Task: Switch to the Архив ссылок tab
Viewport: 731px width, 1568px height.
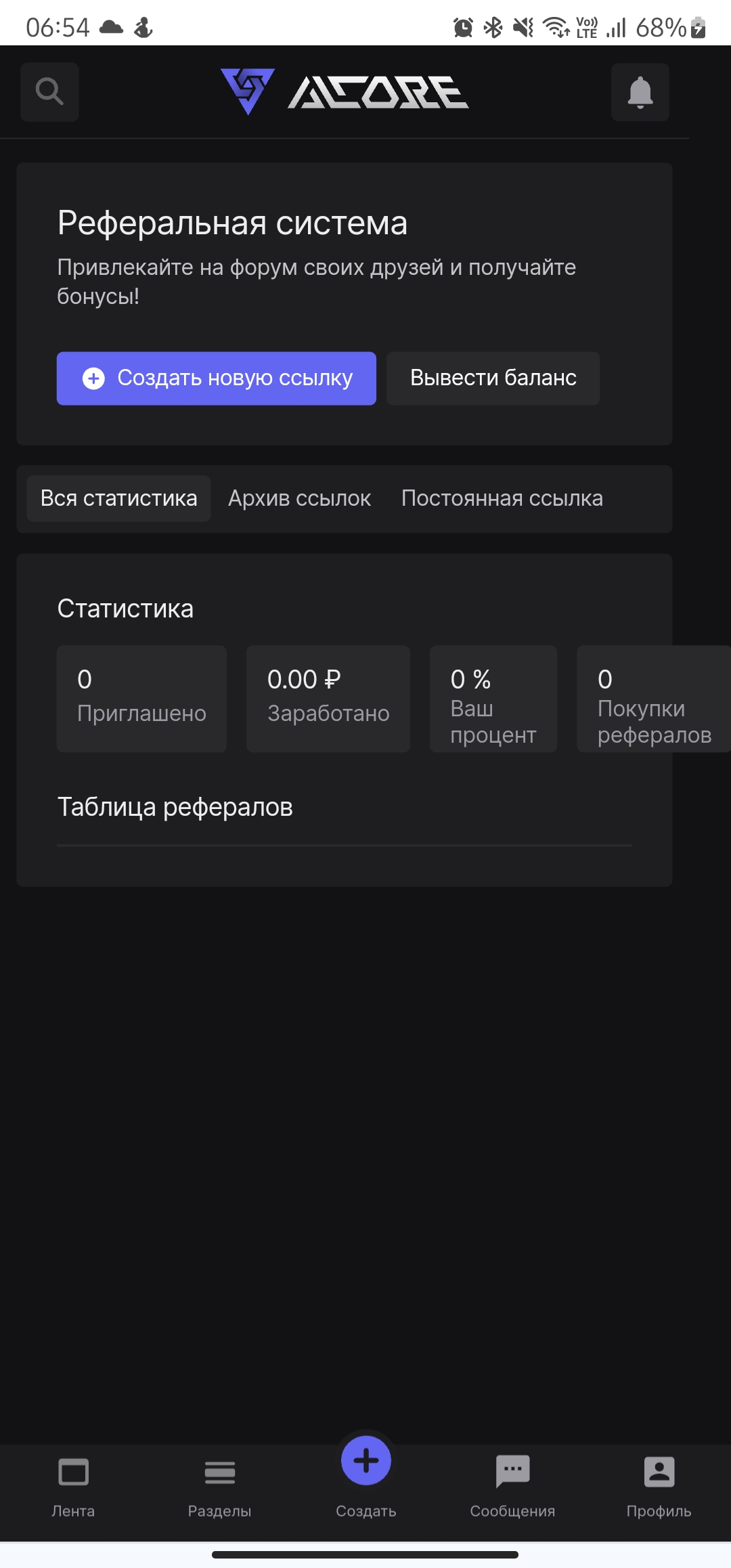Action: 299,498
